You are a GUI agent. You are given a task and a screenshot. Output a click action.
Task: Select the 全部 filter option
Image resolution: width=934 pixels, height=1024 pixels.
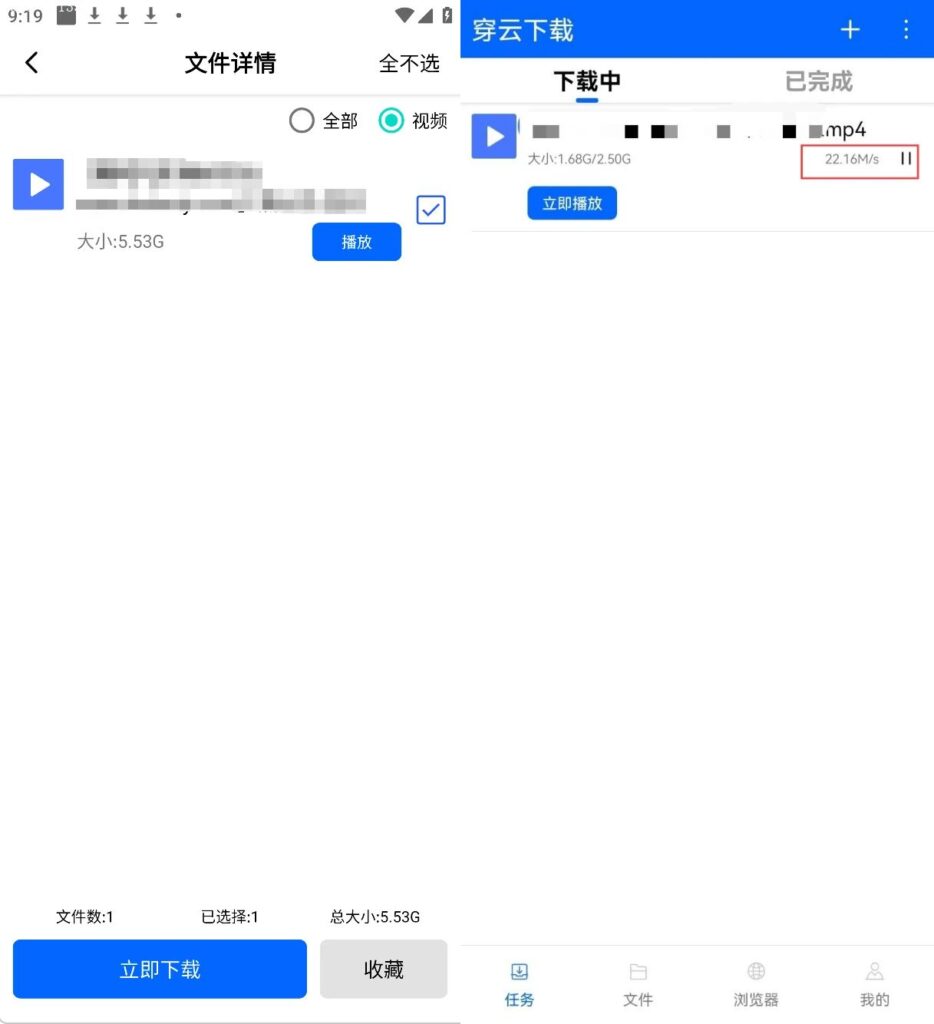tap(302, 121)
